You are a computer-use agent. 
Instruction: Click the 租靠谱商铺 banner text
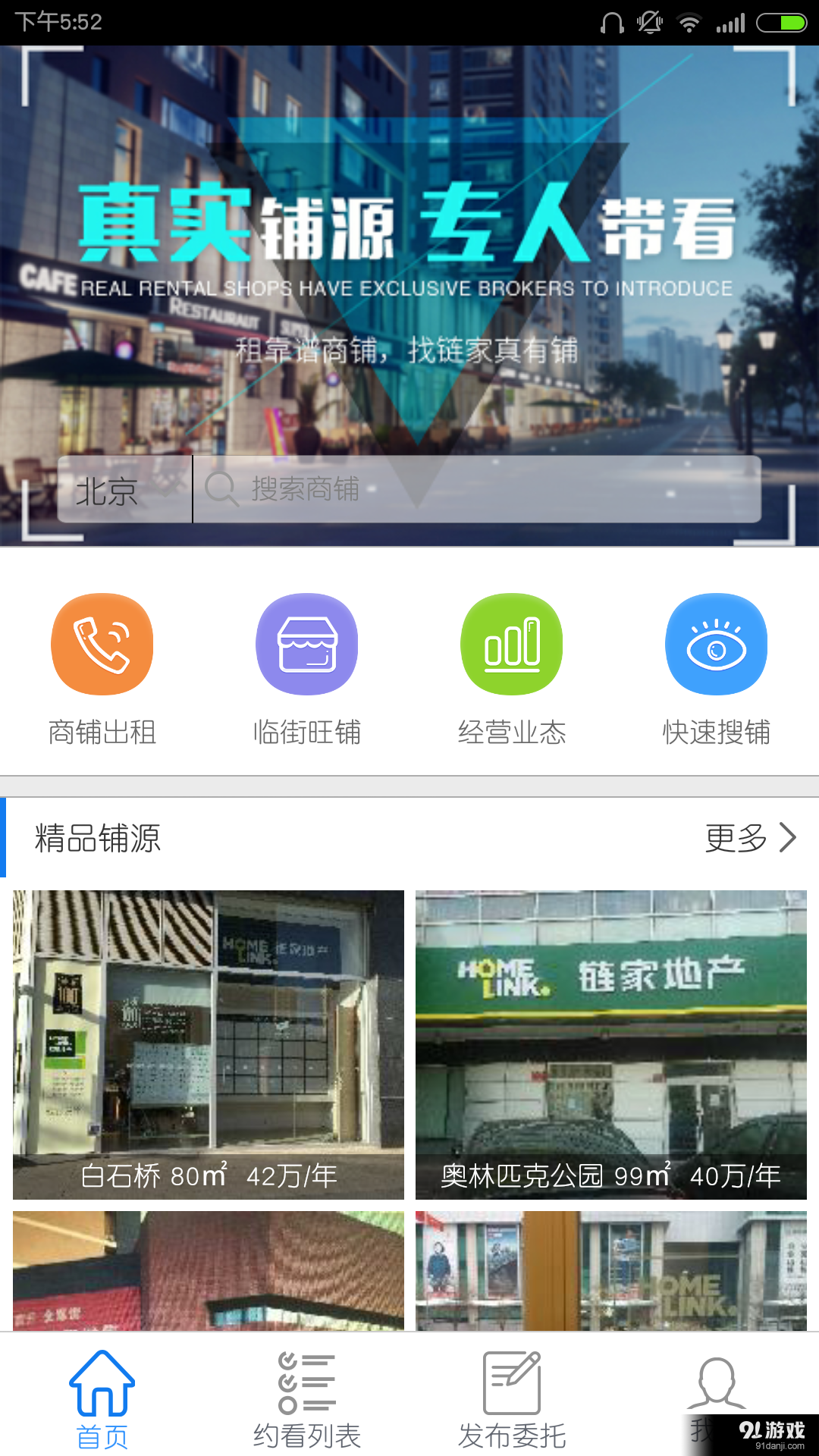pyautogui.click(x=408, y=350)
